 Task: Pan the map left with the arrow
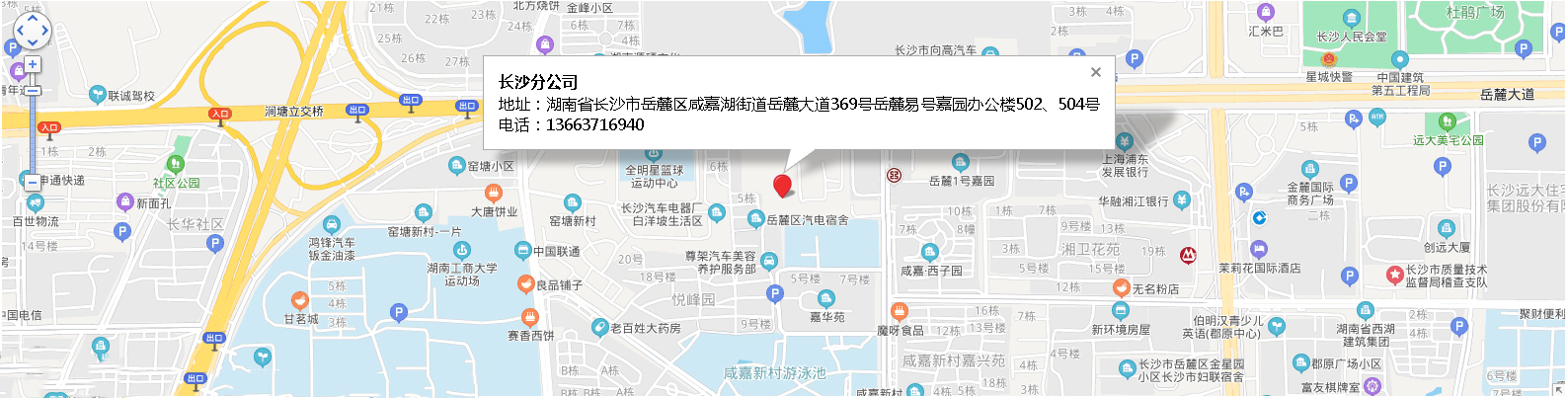[x=20, y=31]
